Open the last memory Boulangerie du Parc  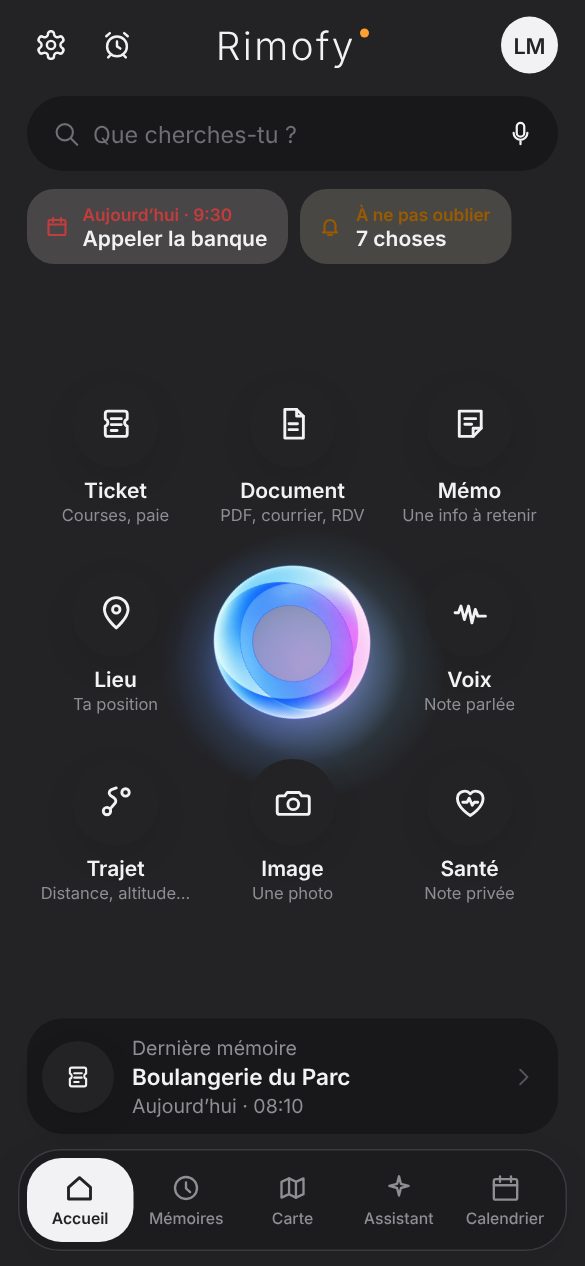[x=292, y=1077]
